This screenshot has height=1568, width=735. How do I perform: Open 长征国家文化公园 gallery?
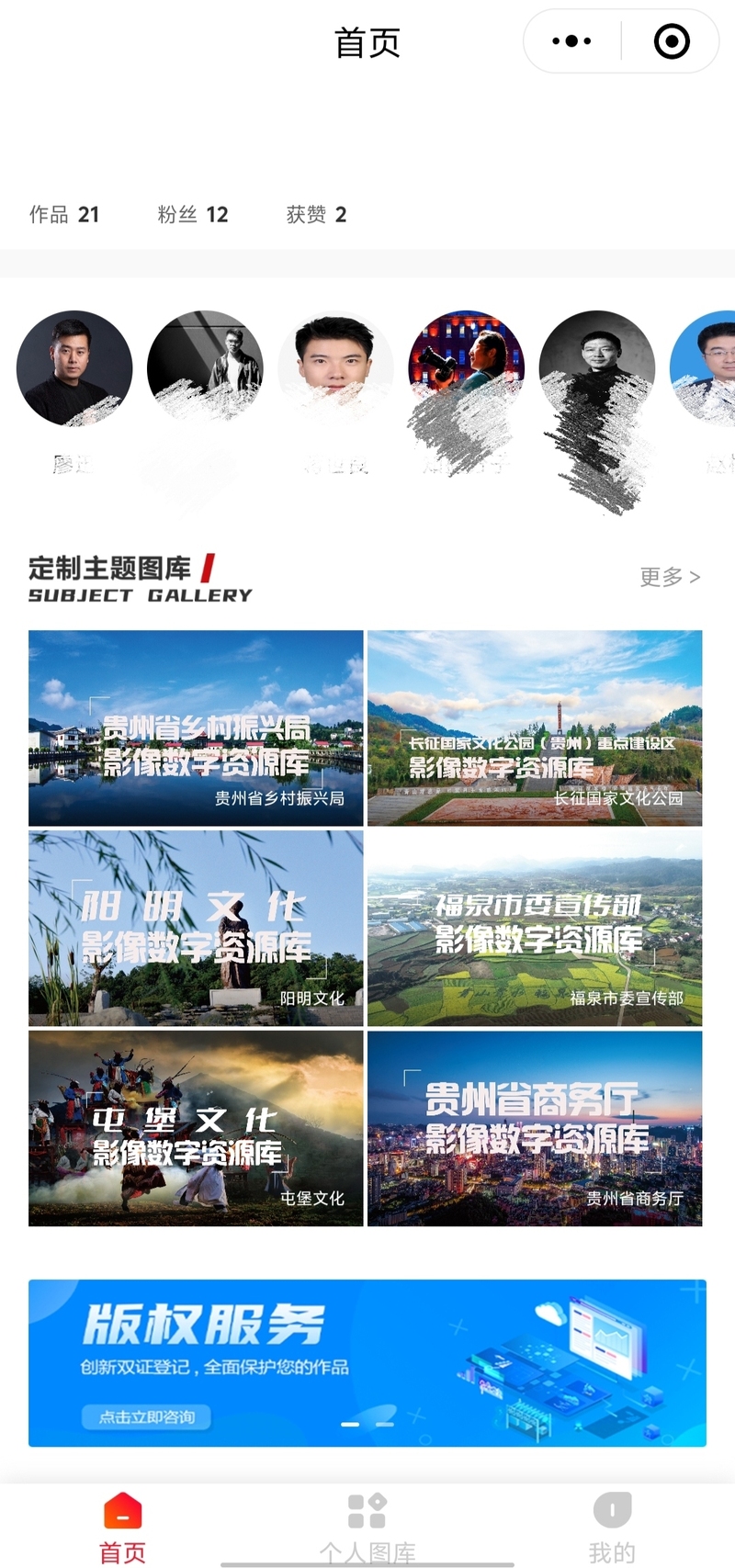click(535, 728)
